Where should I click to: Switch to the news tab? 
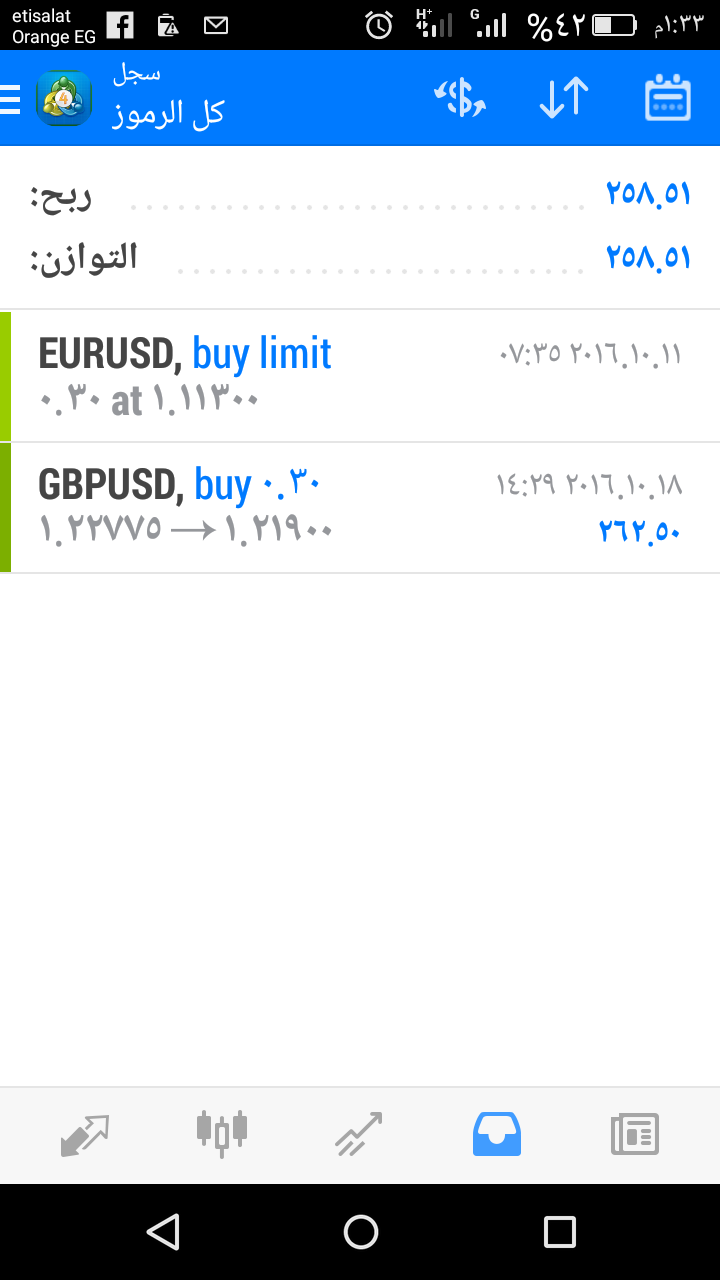[x=635, y=1135]
